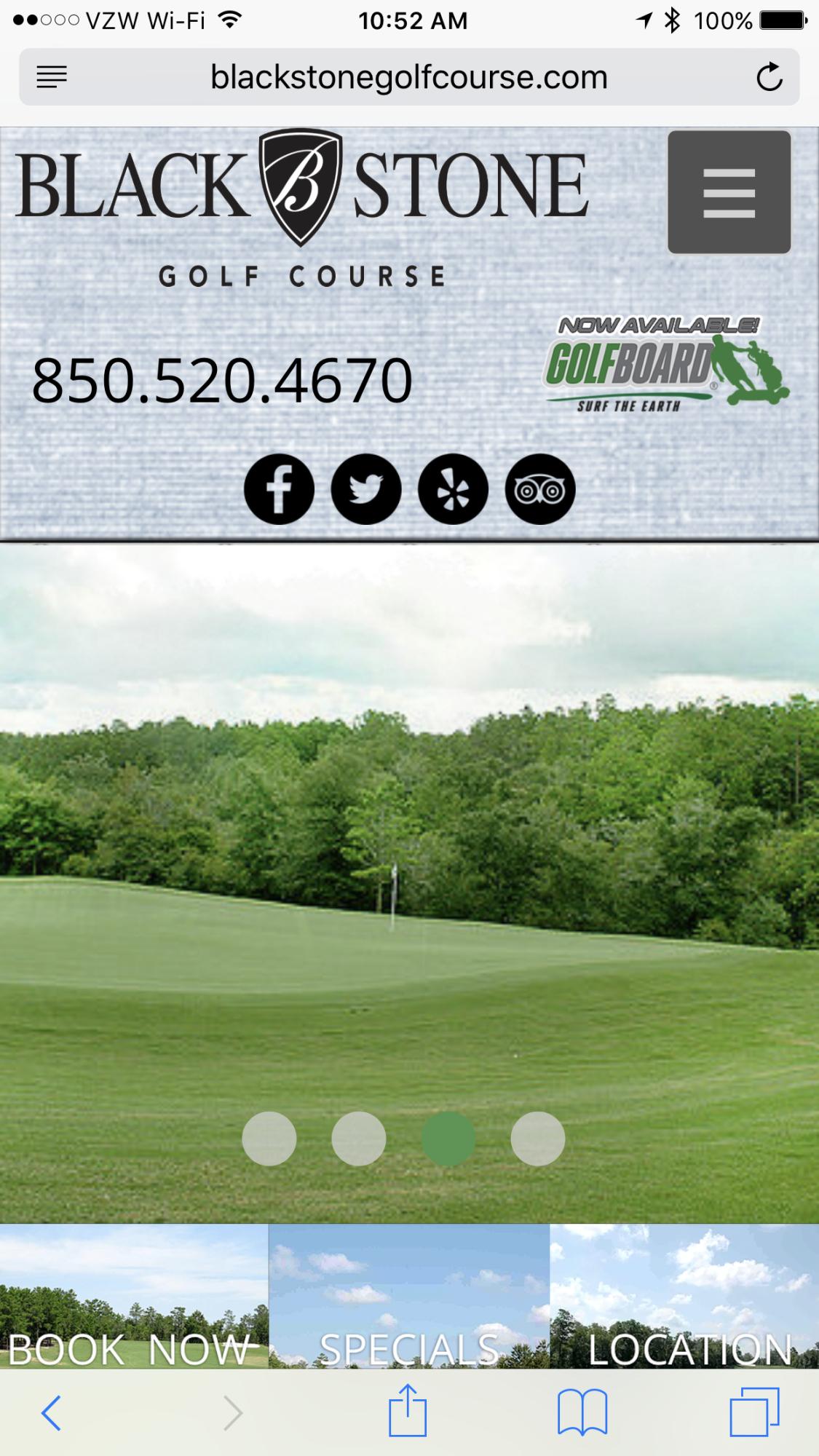
Task: Show the fourth slideshow image
Action: (538, 1139)
